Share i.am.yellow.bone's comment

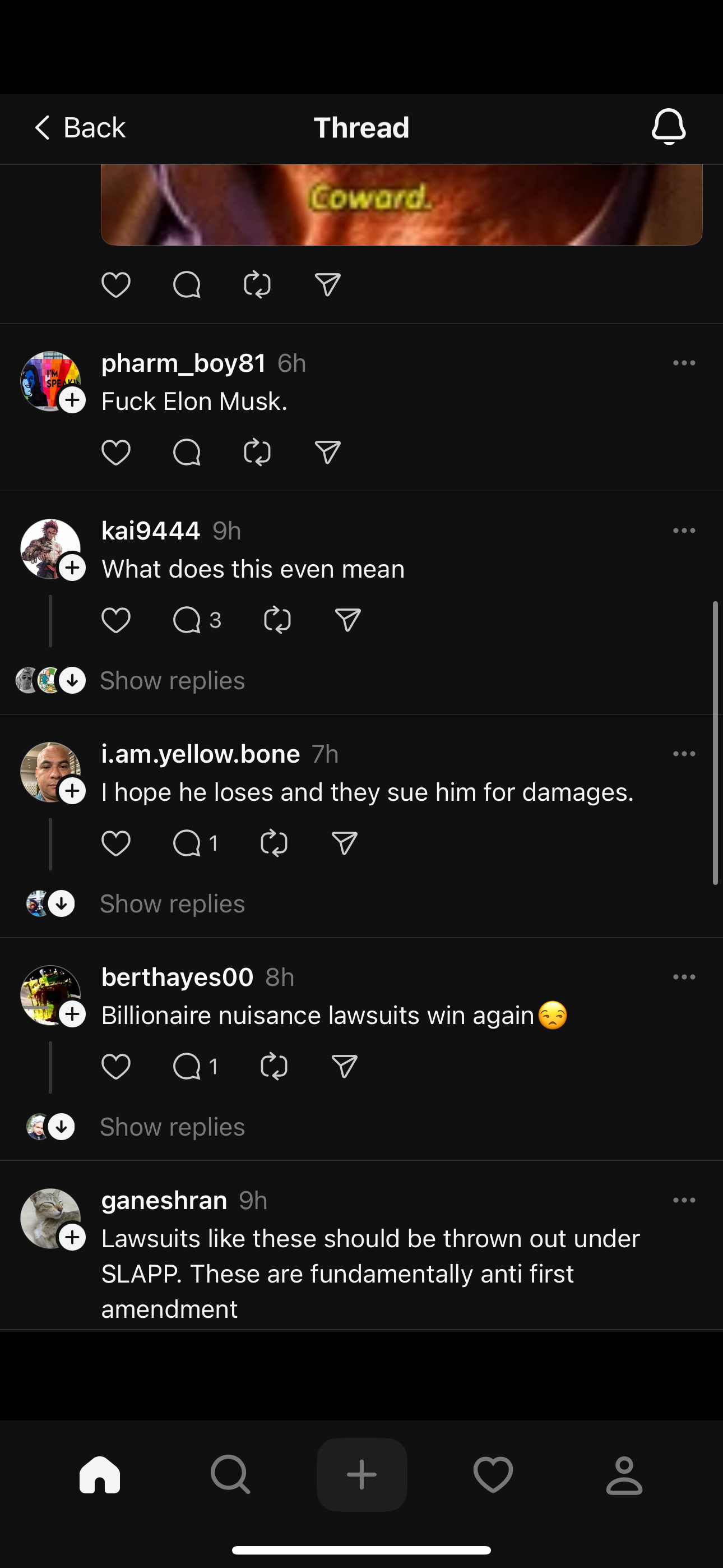coord(345,843)
